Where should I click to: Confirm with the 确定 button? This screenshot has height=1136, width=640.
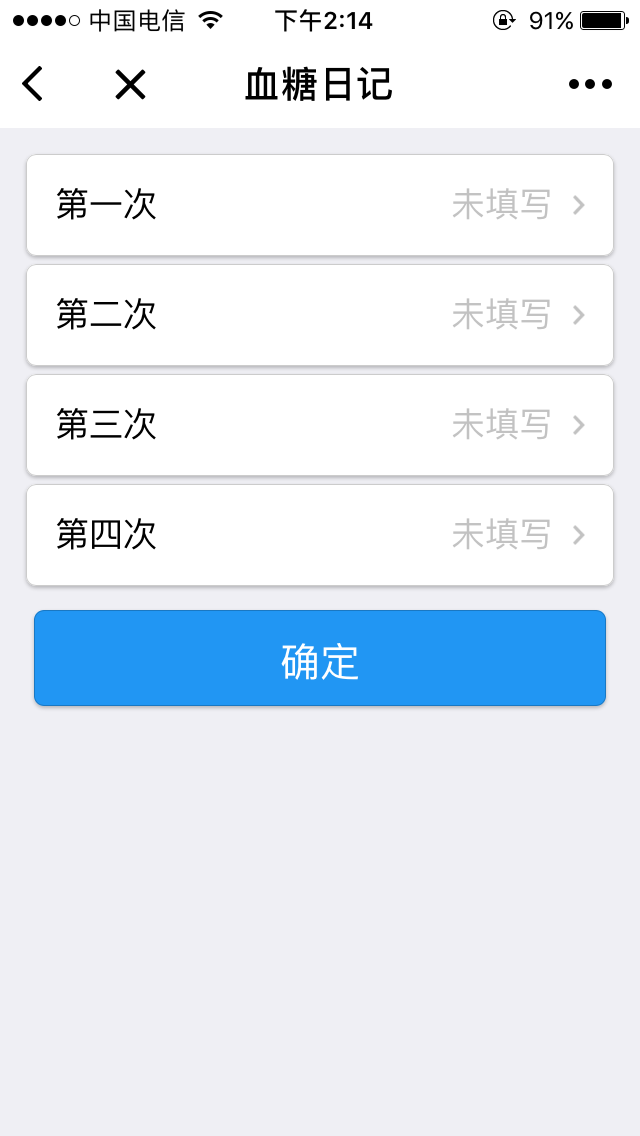(x=320, y=659)
